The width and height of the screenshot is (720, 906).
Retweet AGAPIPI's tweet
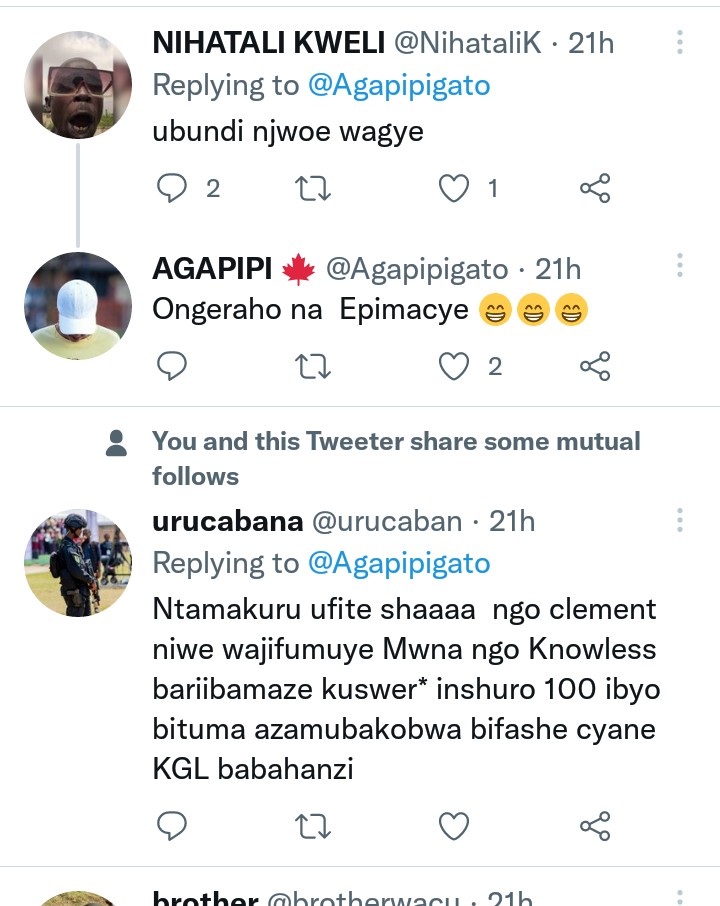pos(314,366)
